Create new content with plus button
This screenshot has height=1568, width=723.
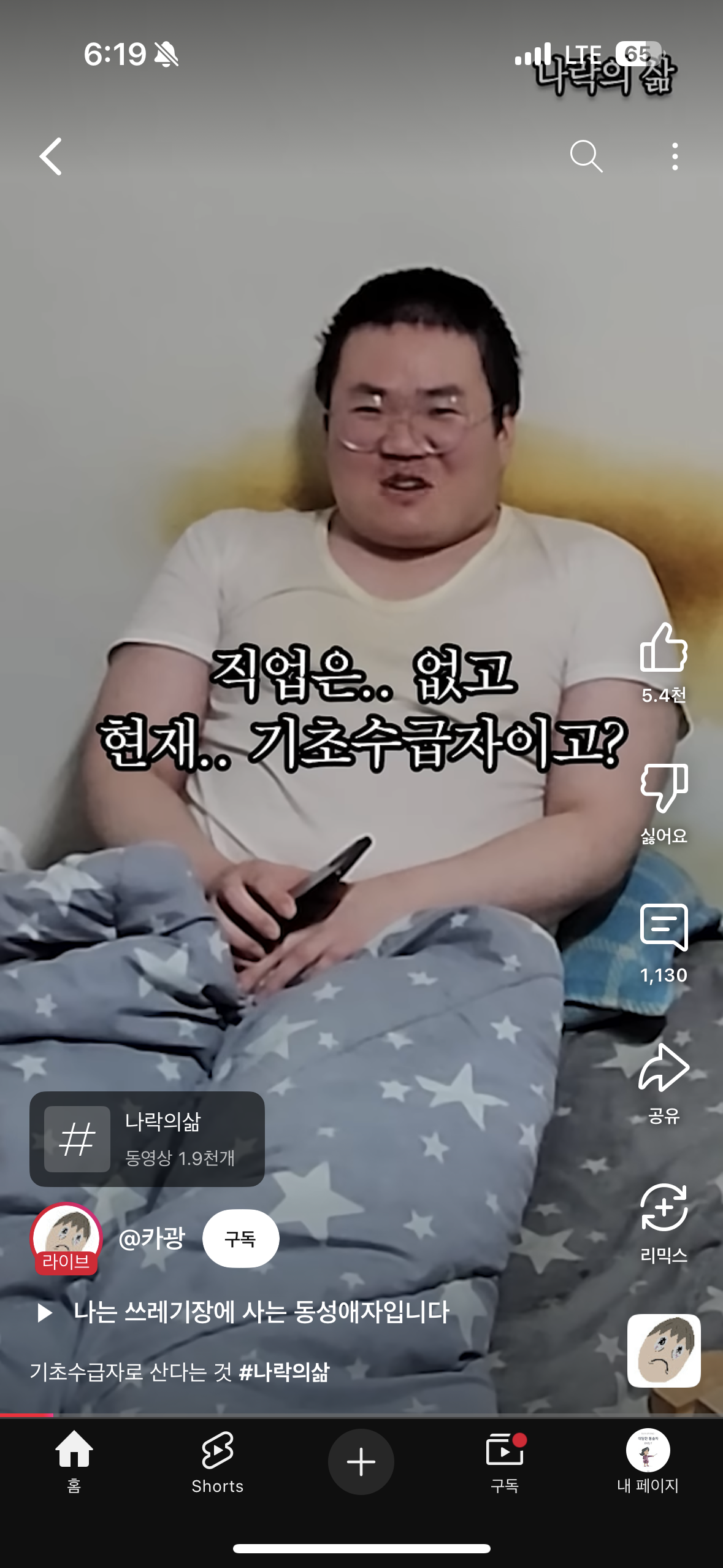point(361,1462)
